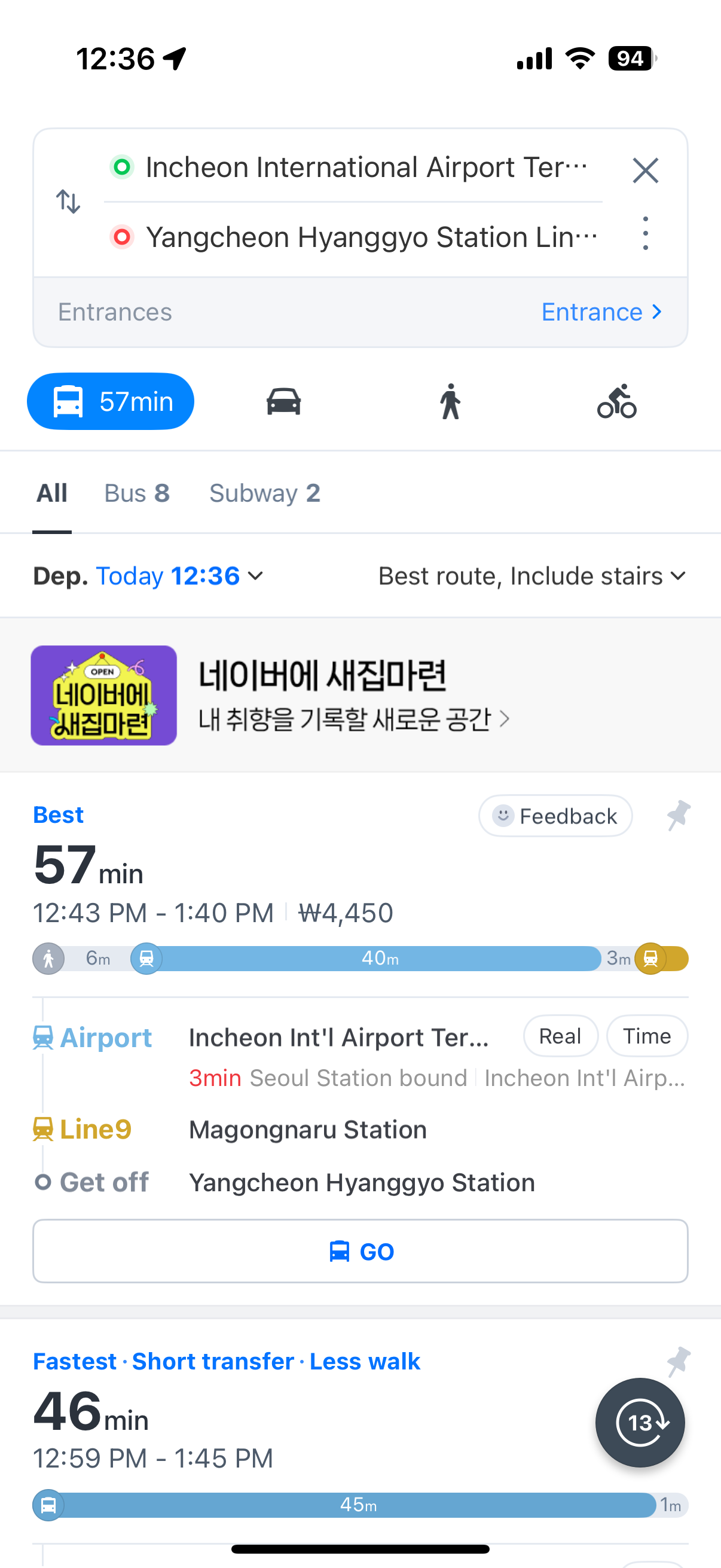Open route options via the three-dot menu
Viewport: 721px width, 1568px height.
click(645, 233)
